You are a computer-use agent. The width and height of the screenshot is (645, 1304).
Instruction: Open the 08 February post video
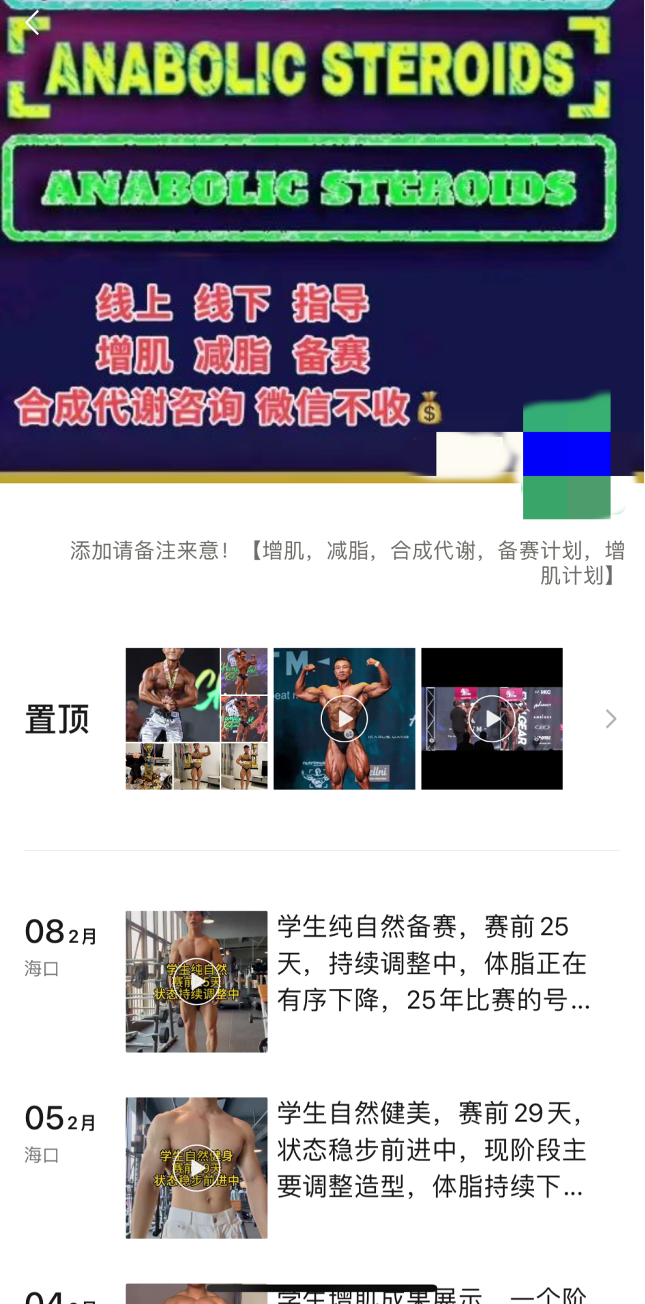pos(196,981)
